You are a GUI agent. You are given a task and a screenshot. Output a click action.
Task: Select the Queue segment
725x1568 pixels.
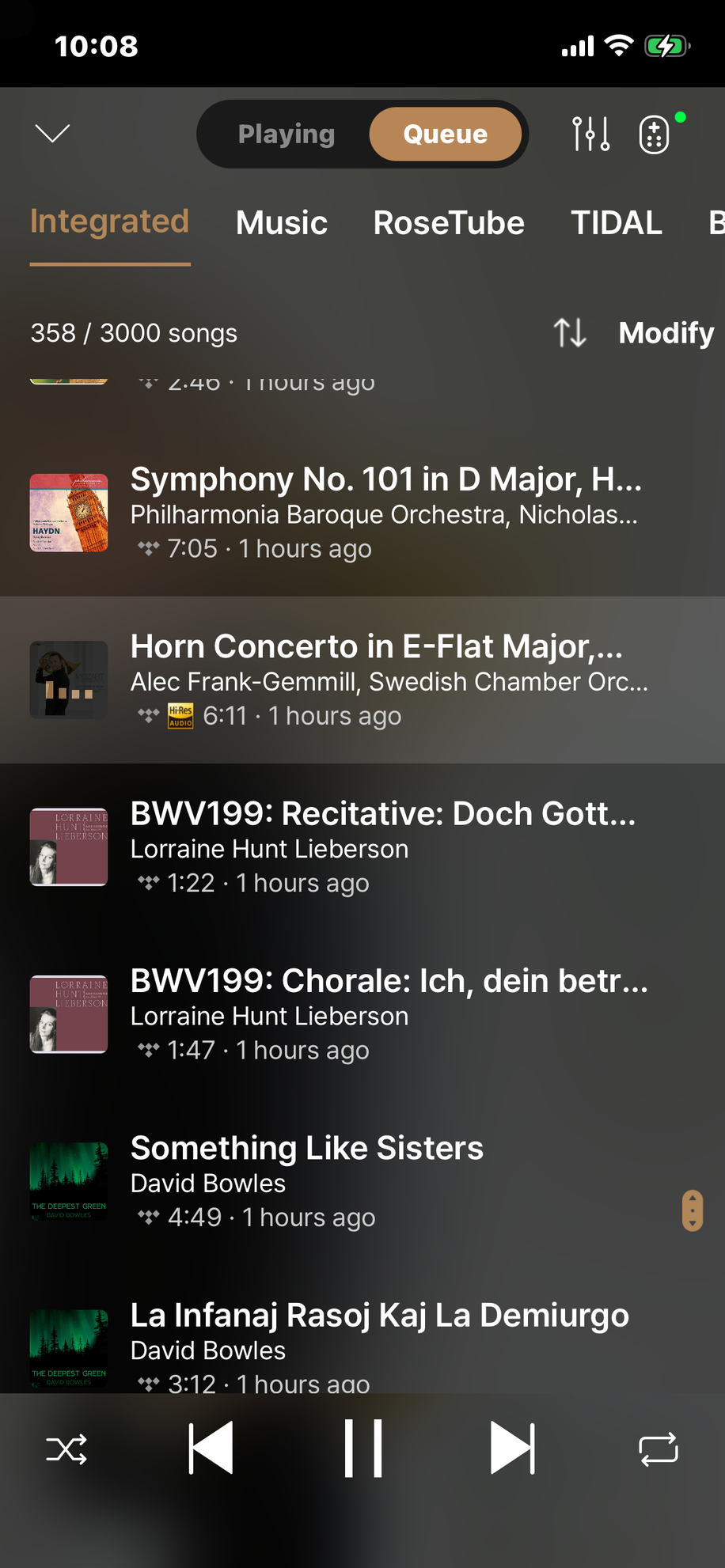tap(445, 134)
